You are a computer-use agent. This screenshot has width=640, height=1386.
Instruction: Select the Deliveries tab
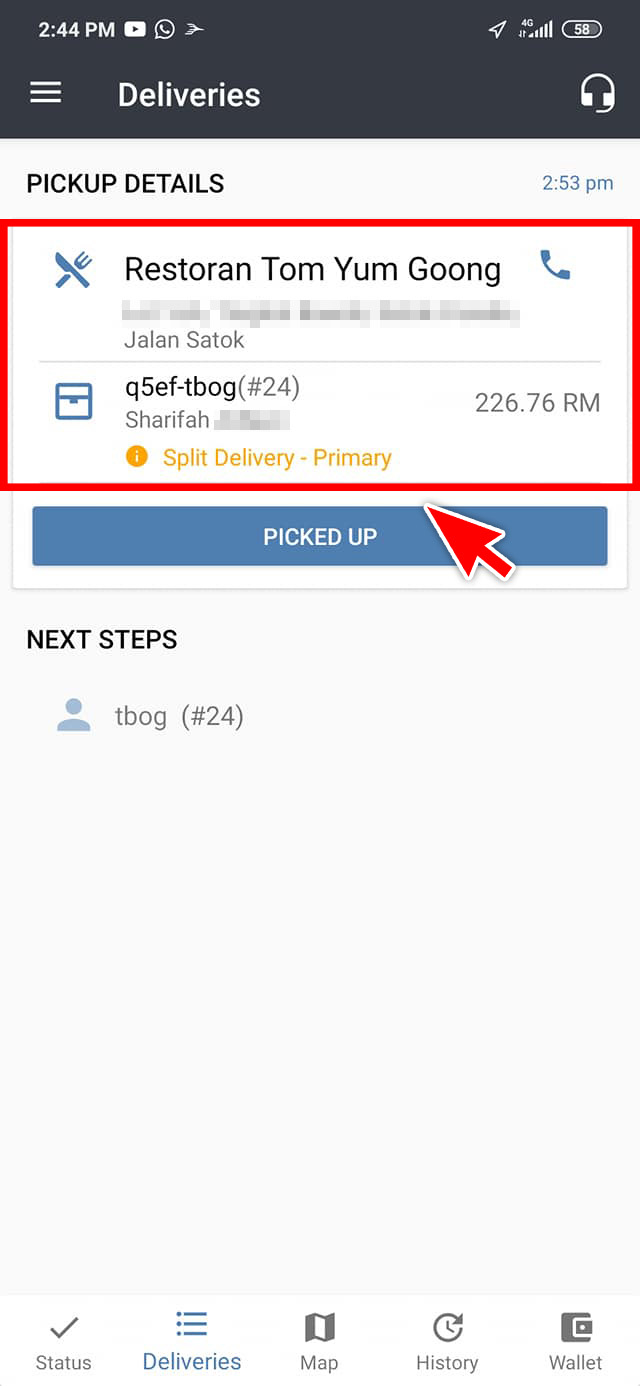click(x=192, y=1342)
